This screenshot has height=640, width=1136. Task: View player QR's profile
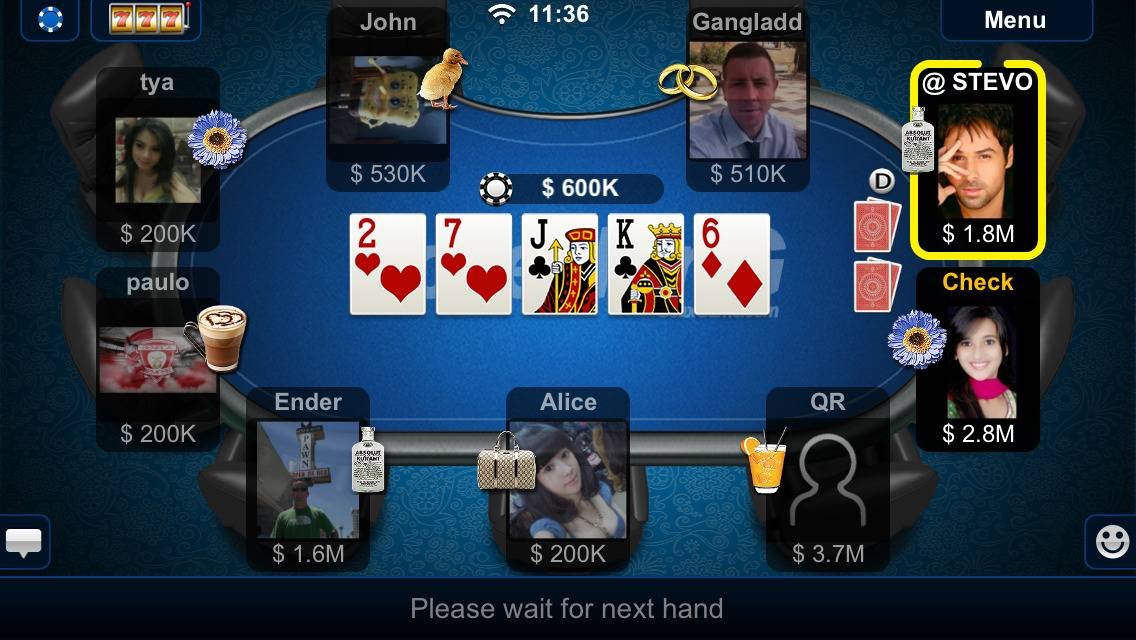tap(827, 480)
